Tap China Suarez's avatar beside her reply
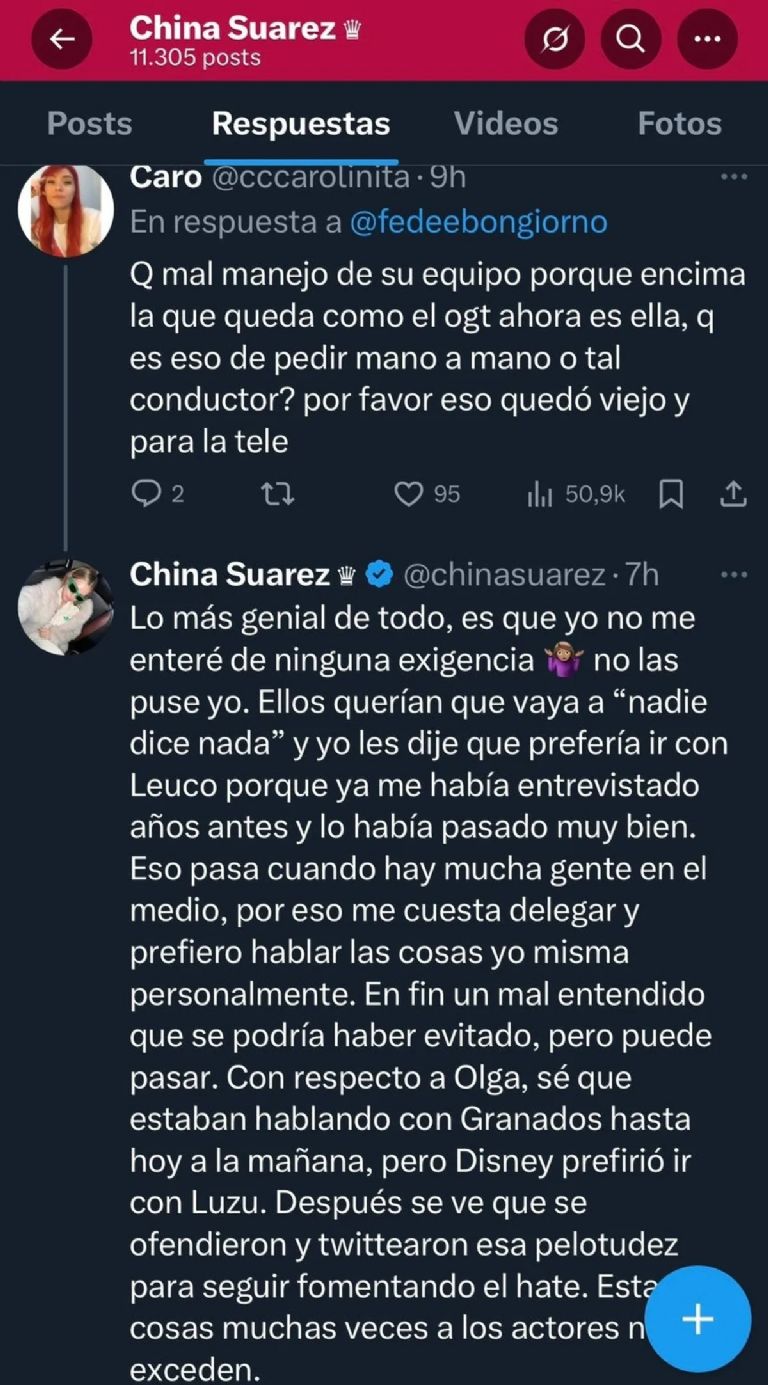The width and height of the screenshot is (768, 1385). pos(66,607)
